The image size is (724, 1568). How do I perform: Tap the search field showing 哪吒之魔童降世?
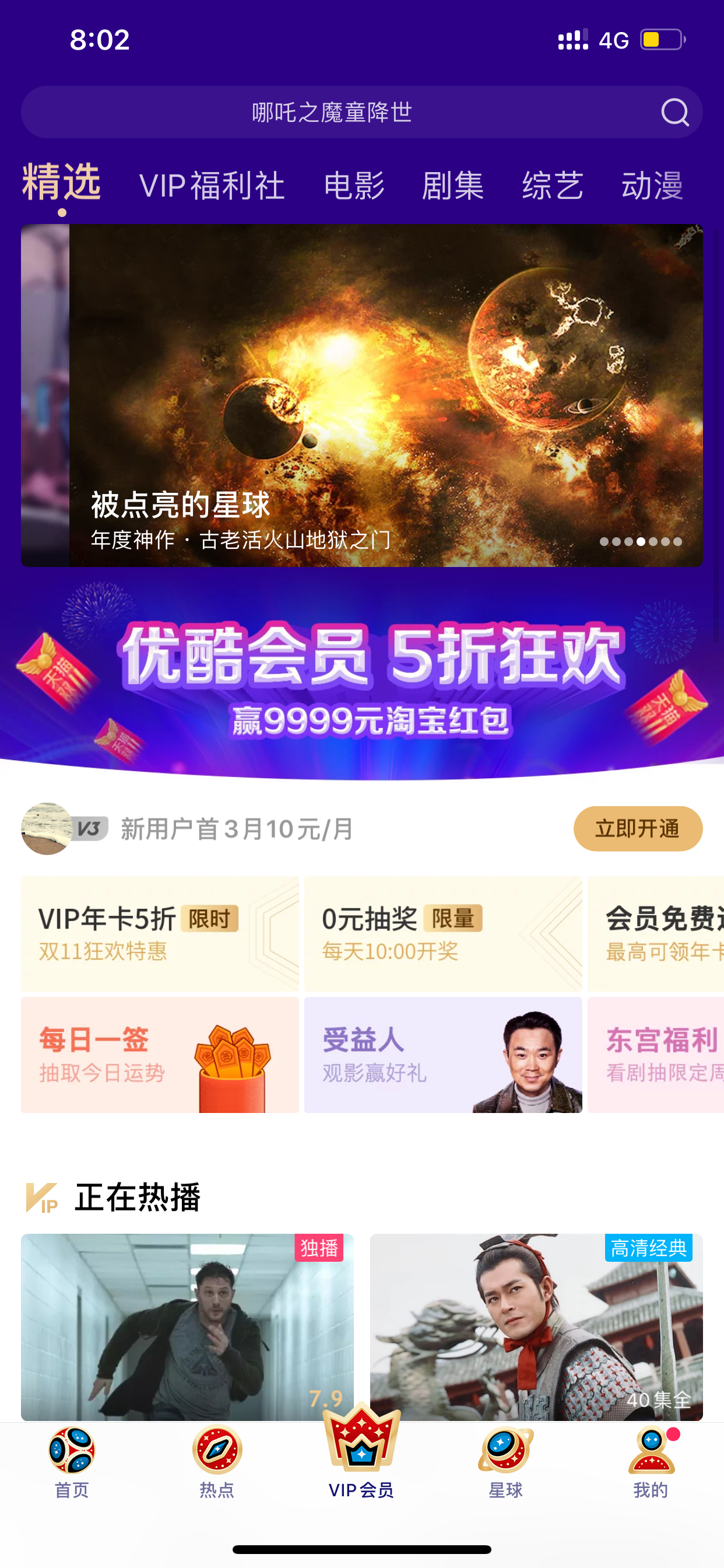coord(361,112)
